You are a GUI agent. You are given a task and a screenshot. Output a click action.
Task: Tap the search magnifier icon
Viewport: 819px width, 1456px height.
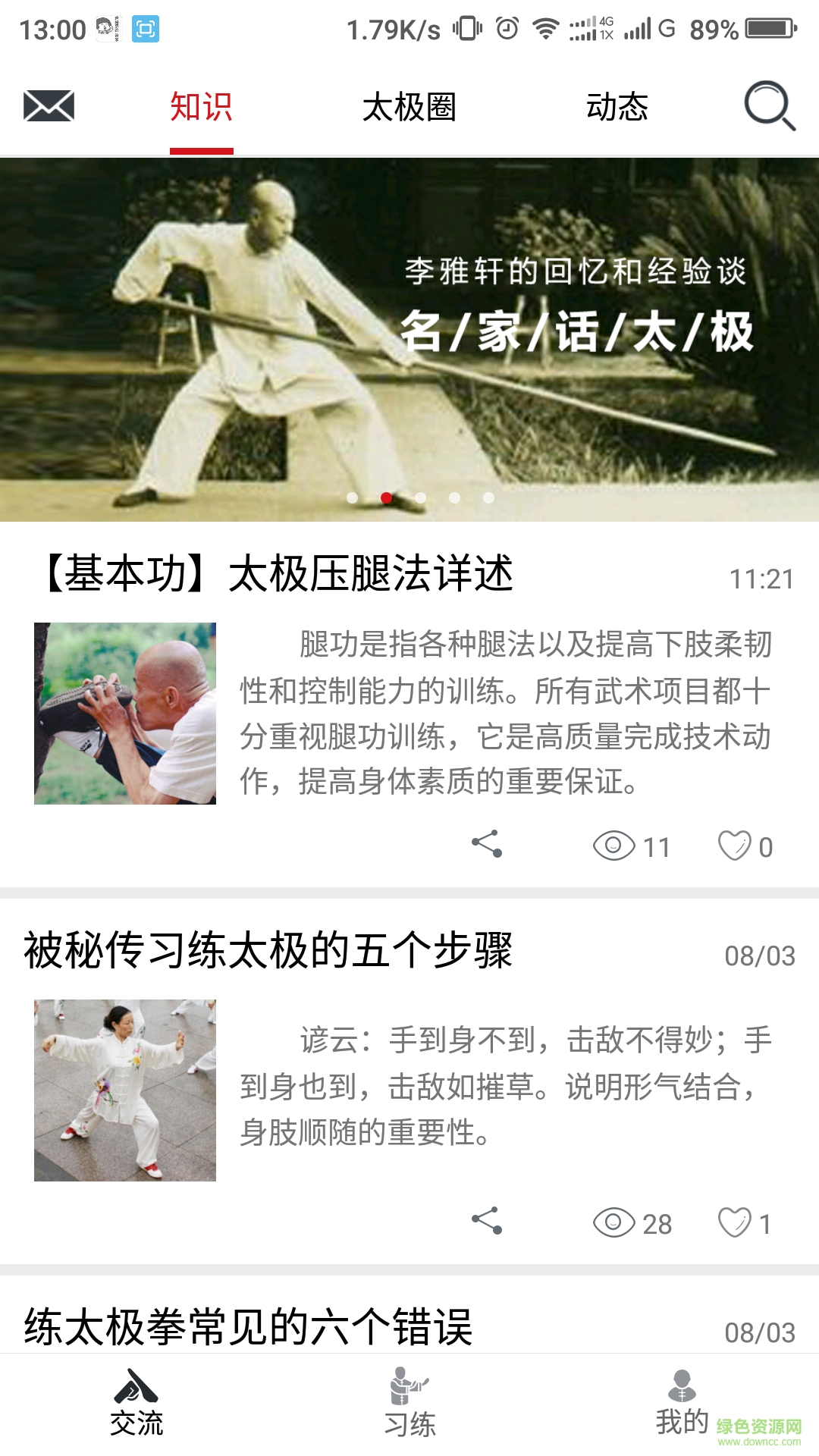[766, 108]
